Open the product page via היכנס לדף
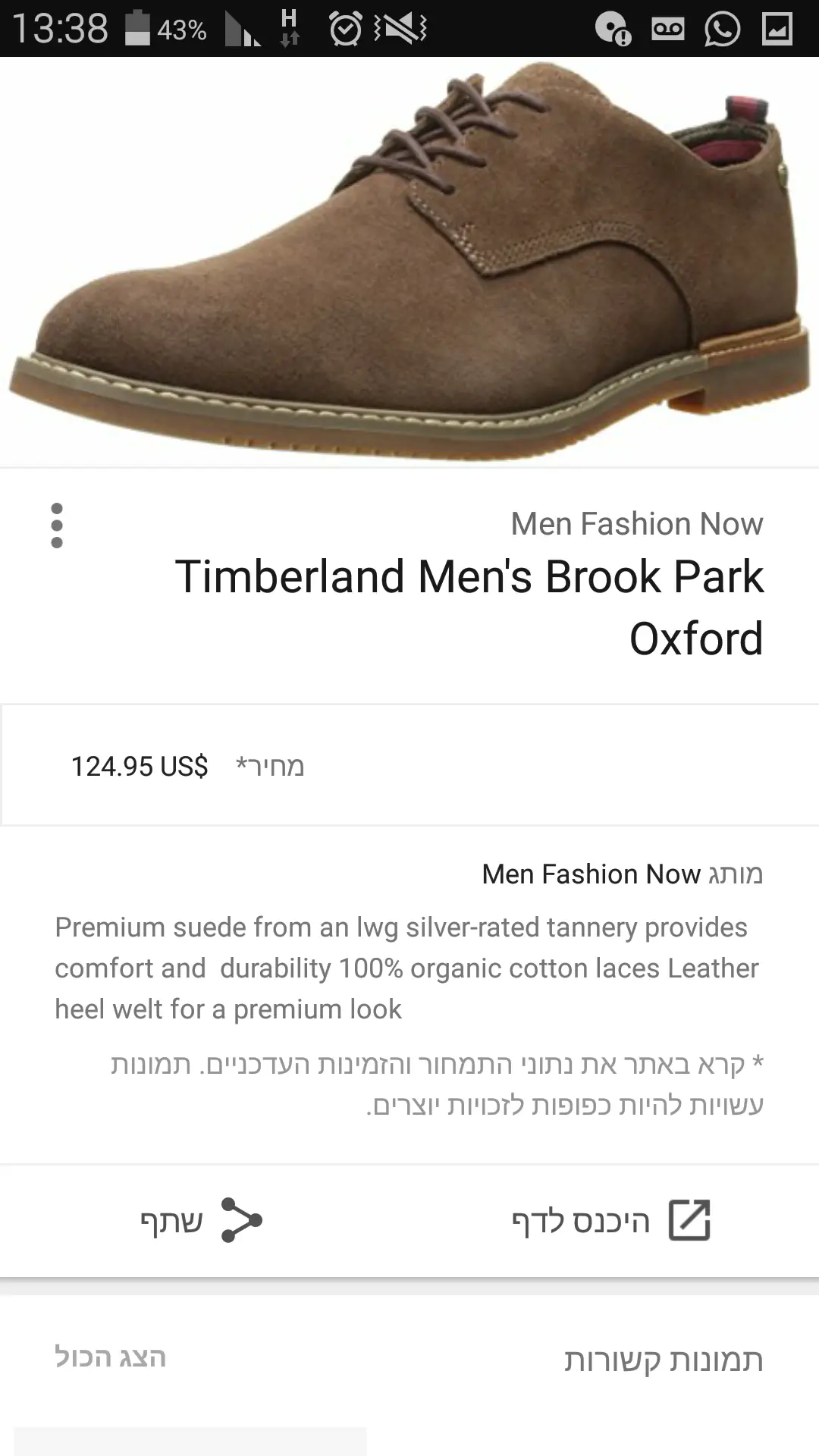Viewport: 819px width, 1456px height. point(611,1220)
